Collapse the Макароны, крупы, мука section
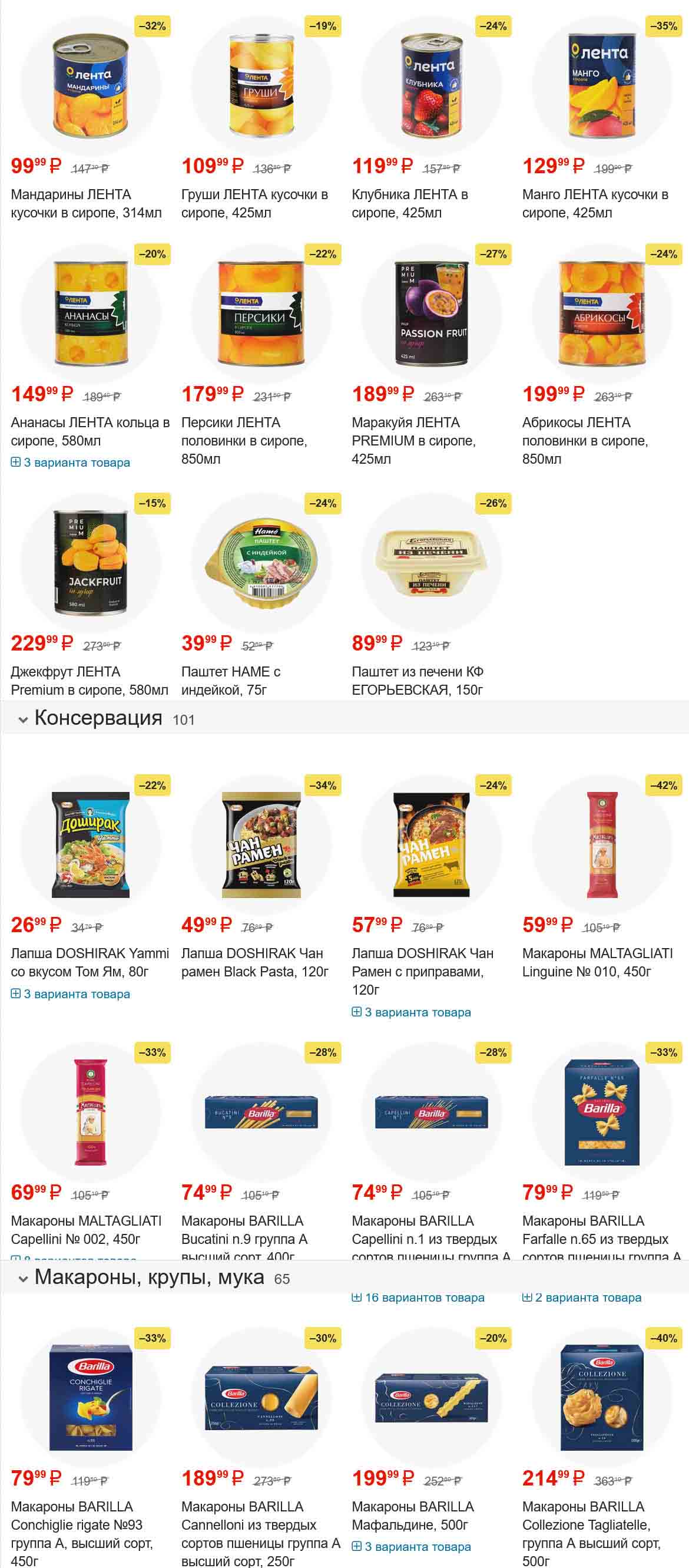Viewport: 689px width, 1568px height. pos(24,1278)
